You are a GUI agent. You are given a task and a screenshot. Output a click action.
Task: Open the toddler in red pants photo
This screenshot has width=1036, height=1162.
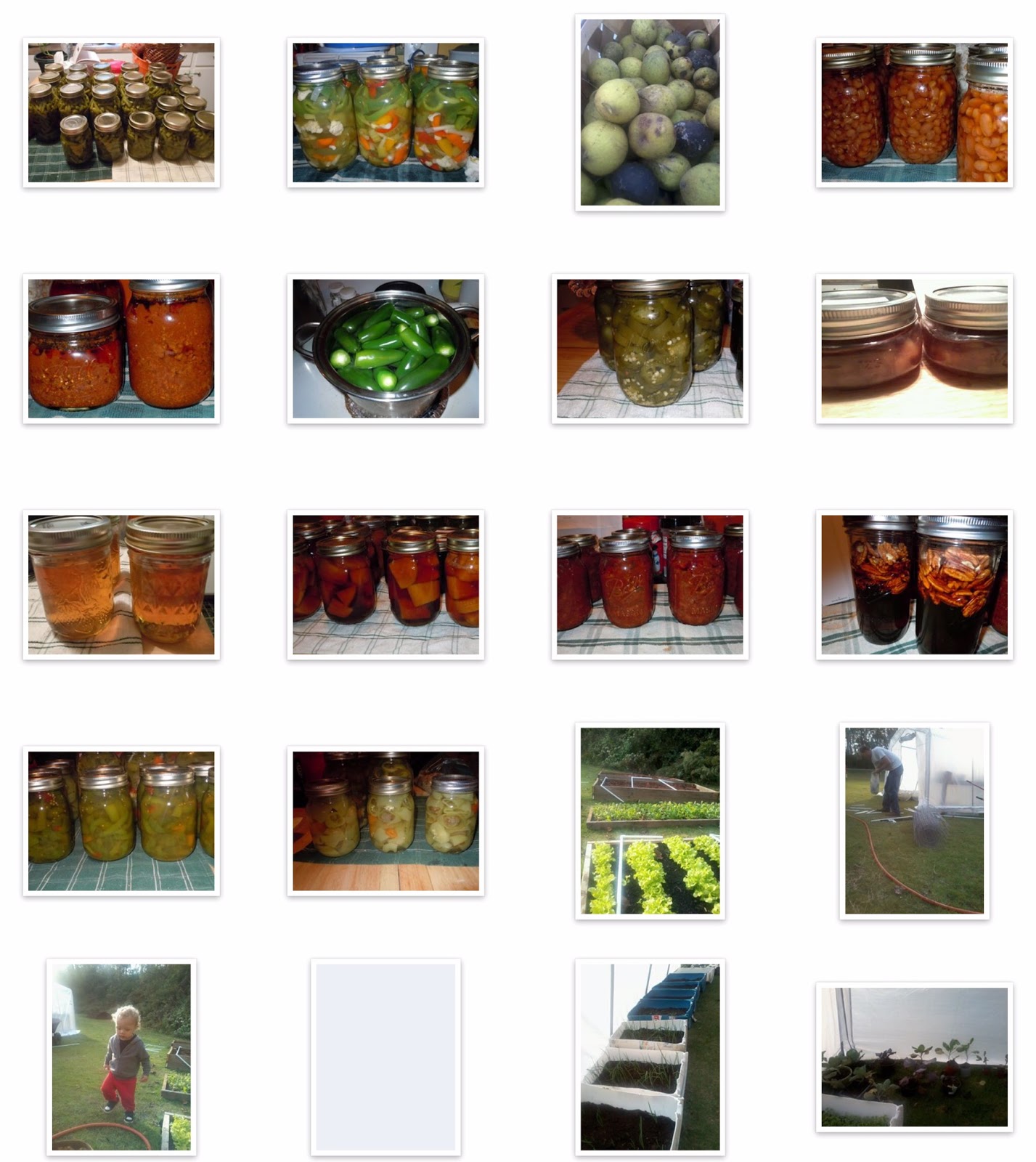(121, 1057)
